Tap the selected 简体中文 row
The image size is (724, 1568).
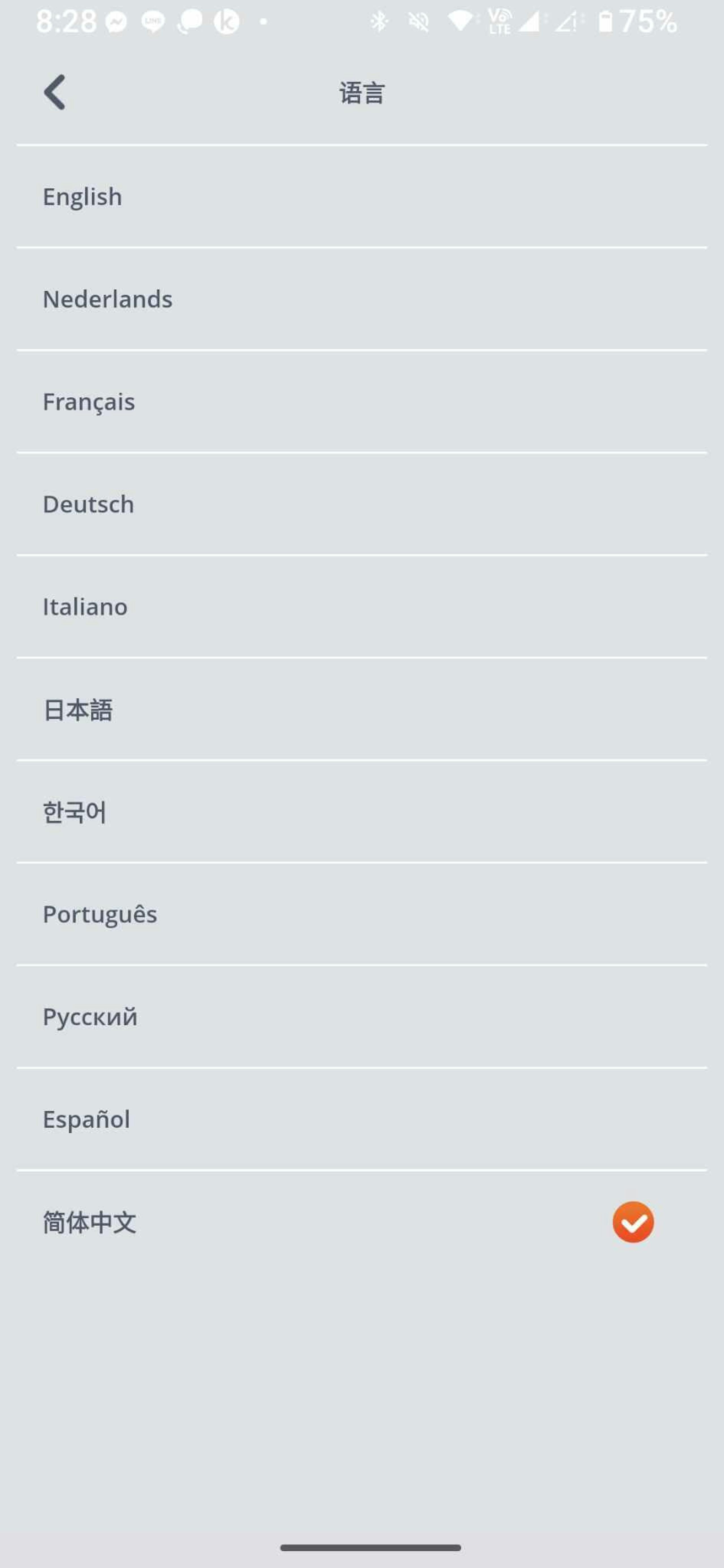tap(362, 1222)
